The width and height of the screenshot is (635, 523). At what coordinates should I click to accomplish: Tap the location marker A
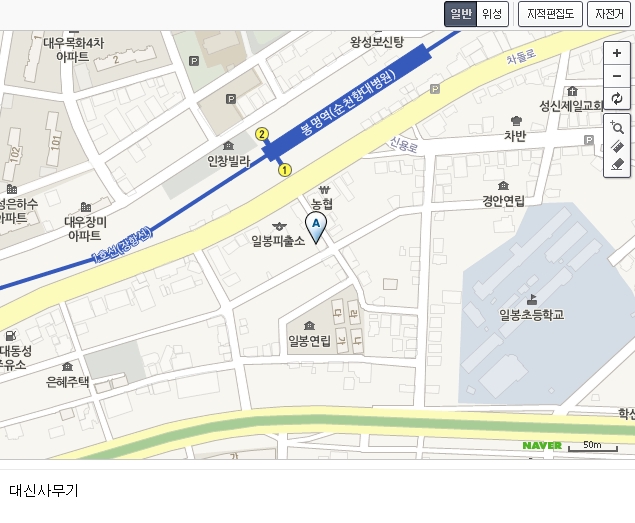pyautogui.click(x=316, y=228)
